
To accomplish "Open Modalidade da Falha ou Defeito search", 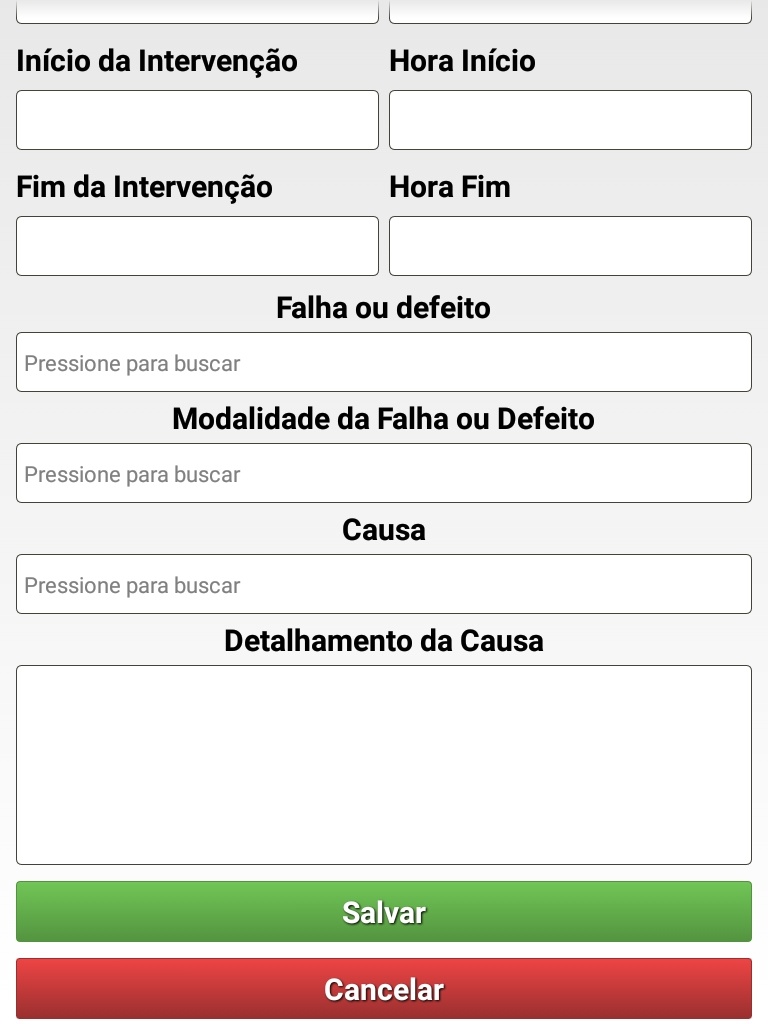I will 384,473.
